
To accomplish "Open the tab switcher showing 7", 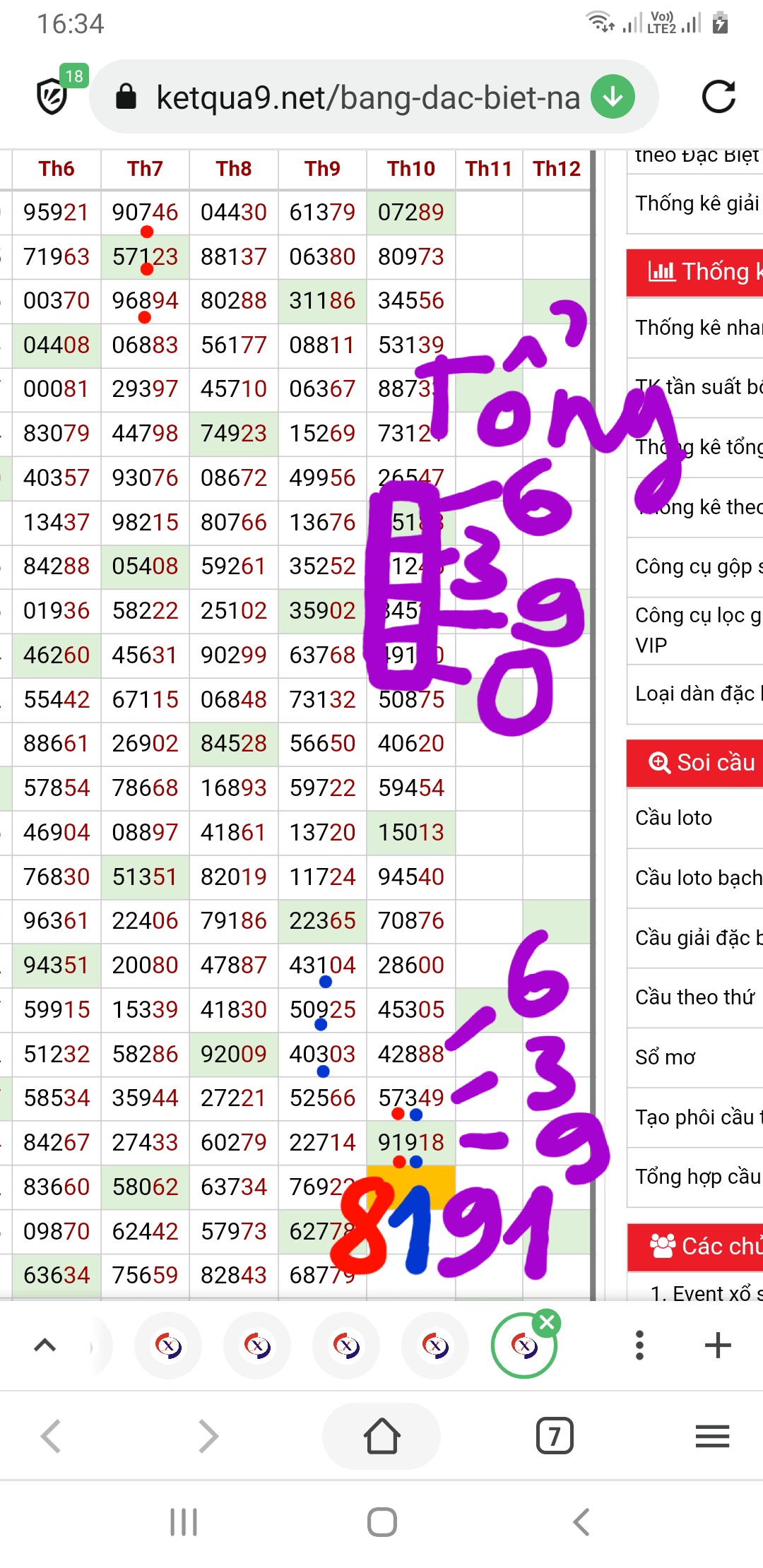I will 555,1435.
